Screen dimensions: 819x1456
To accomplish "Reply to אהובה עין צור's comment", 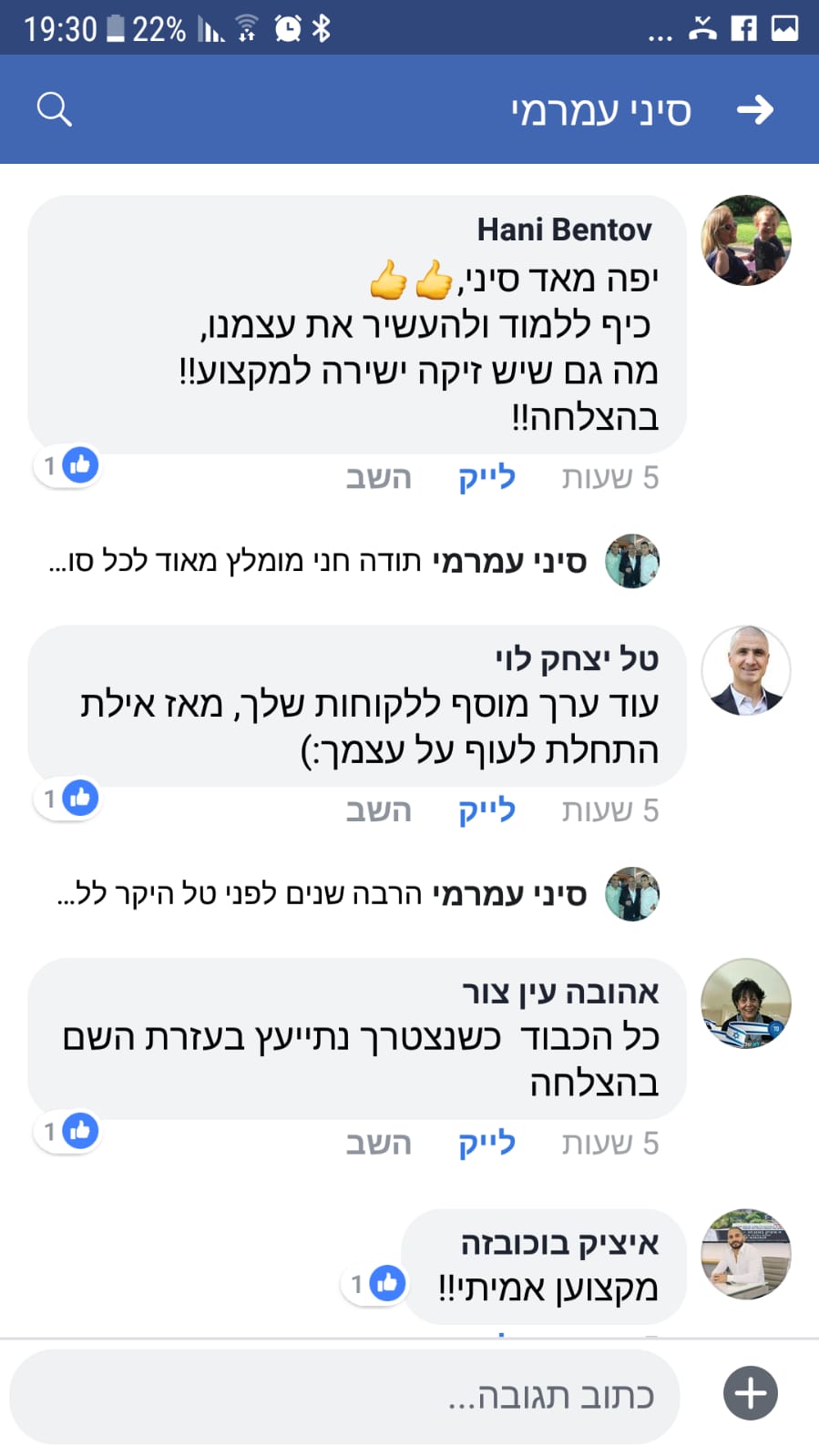I will coord(378,1144).
